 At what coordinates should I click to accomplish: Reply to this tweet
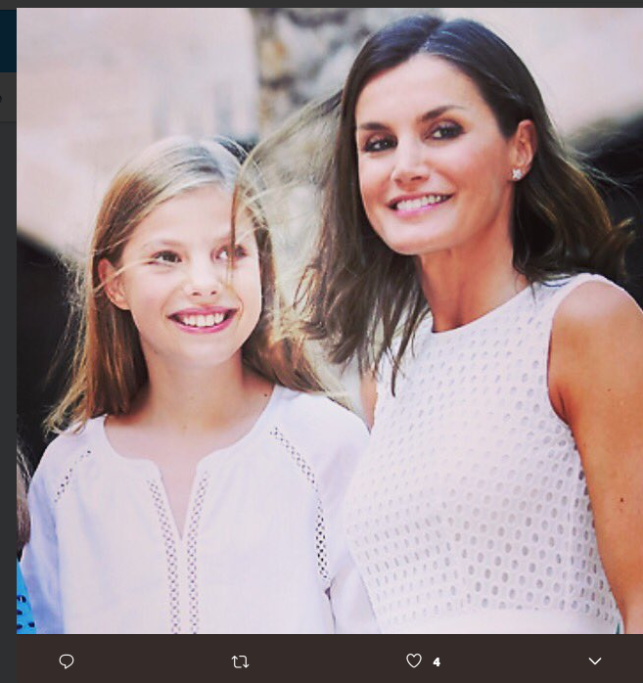[x=67, y=661]
